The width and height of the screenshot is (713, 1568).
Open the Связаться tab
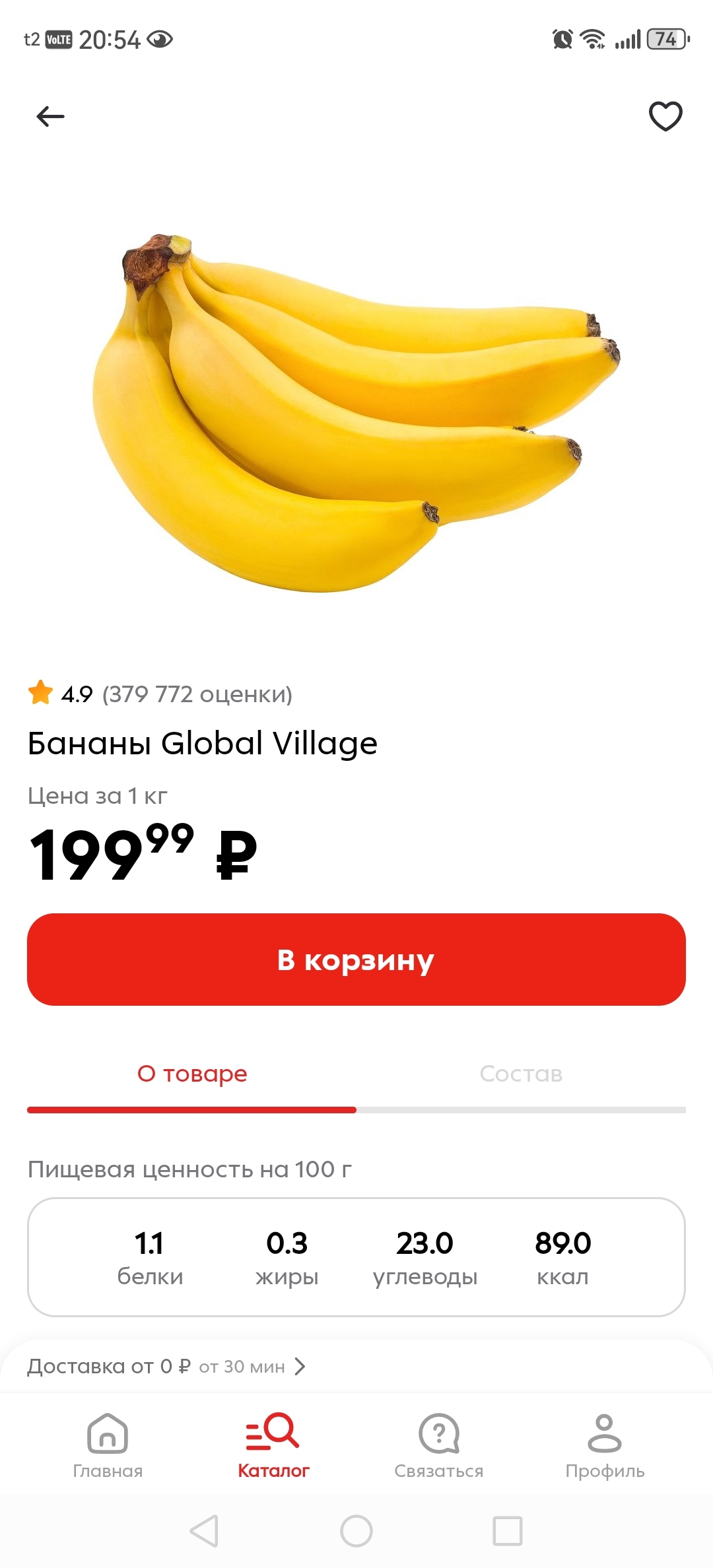tap(439, 1445)
